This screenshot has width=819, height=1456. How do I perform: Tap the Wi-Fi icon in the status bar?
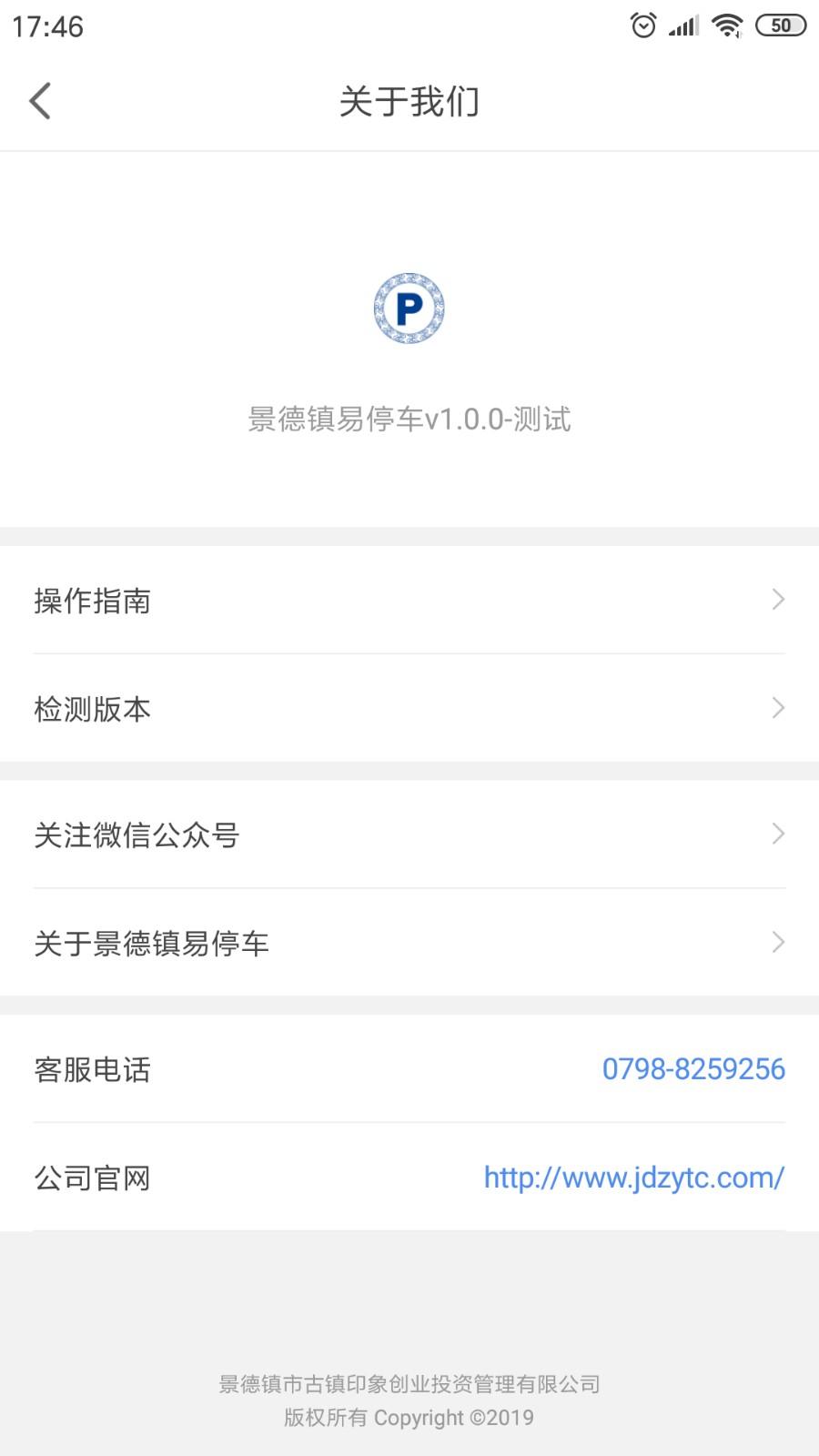click(725, 25)
